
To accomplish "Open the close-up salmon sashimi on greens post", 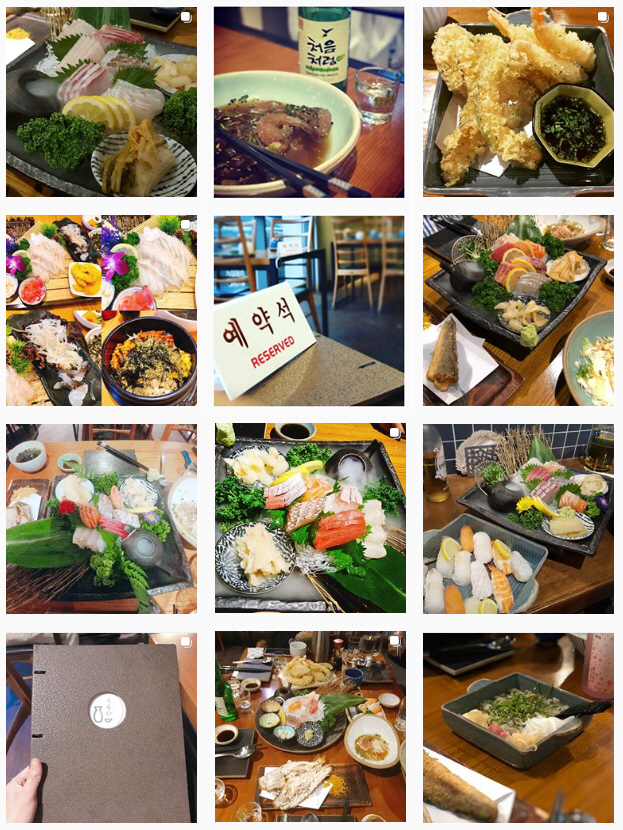I will (x=309, y=518).
